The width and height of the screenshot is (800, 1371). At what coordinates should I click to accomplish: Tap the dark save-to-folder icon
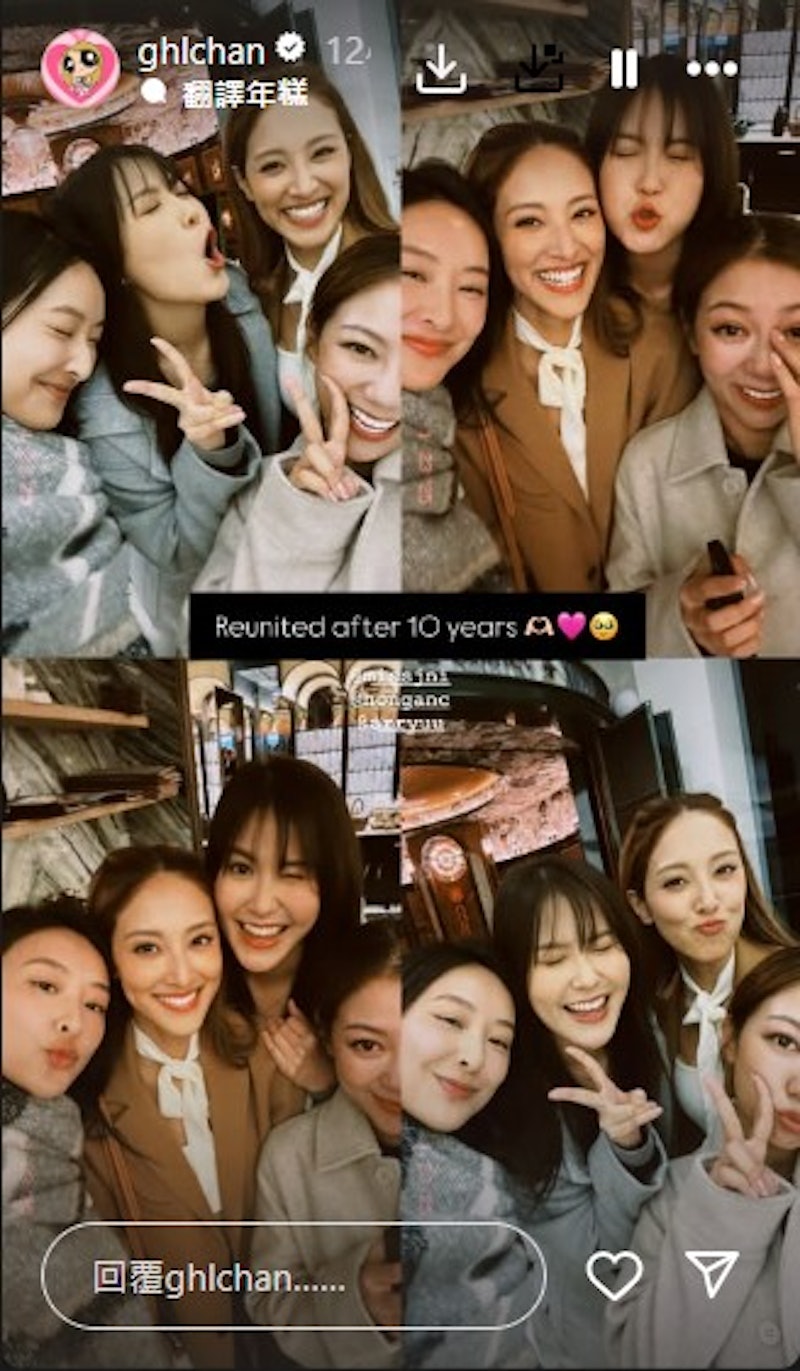point(540,70)
